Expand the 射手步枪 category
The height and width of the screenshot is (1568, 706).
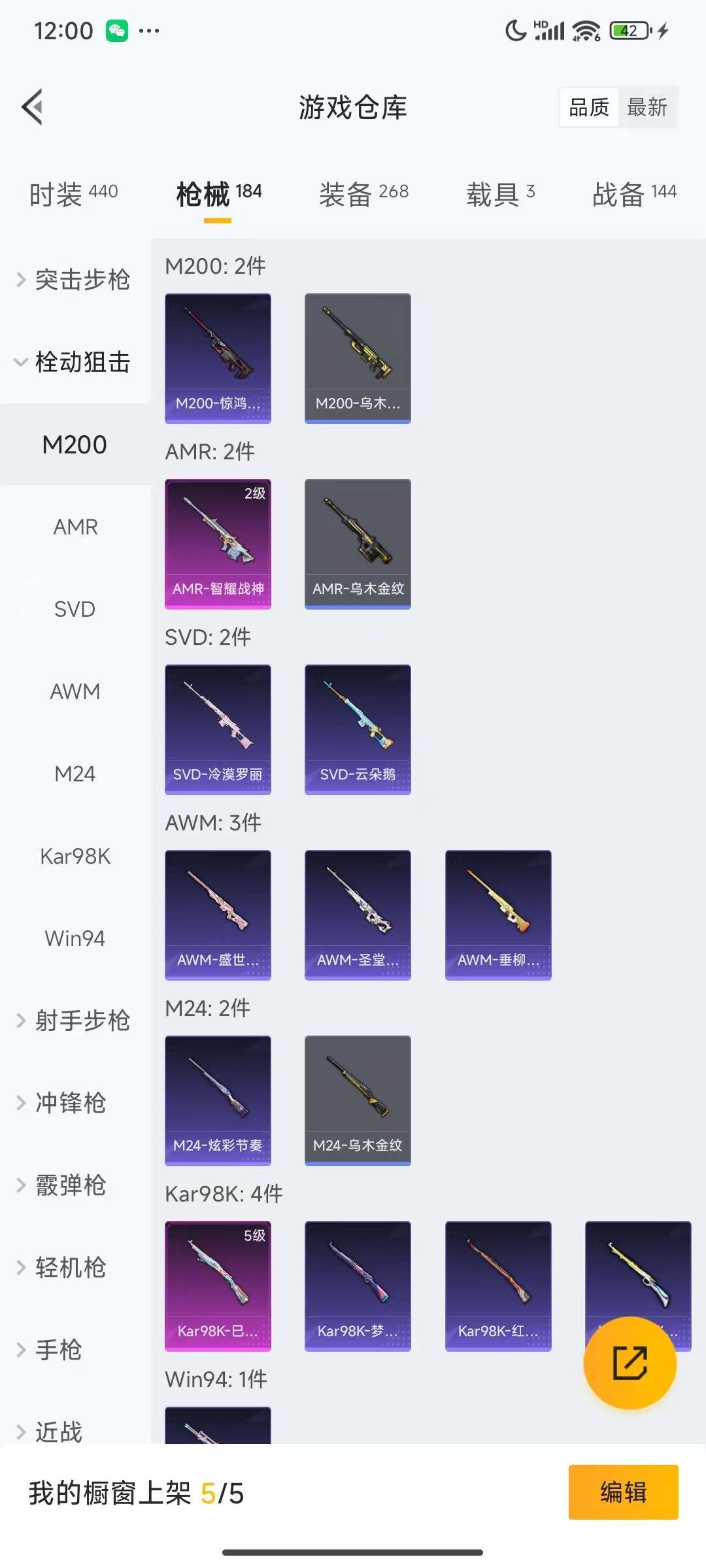pyautogui.click(x=75, y=1021)
